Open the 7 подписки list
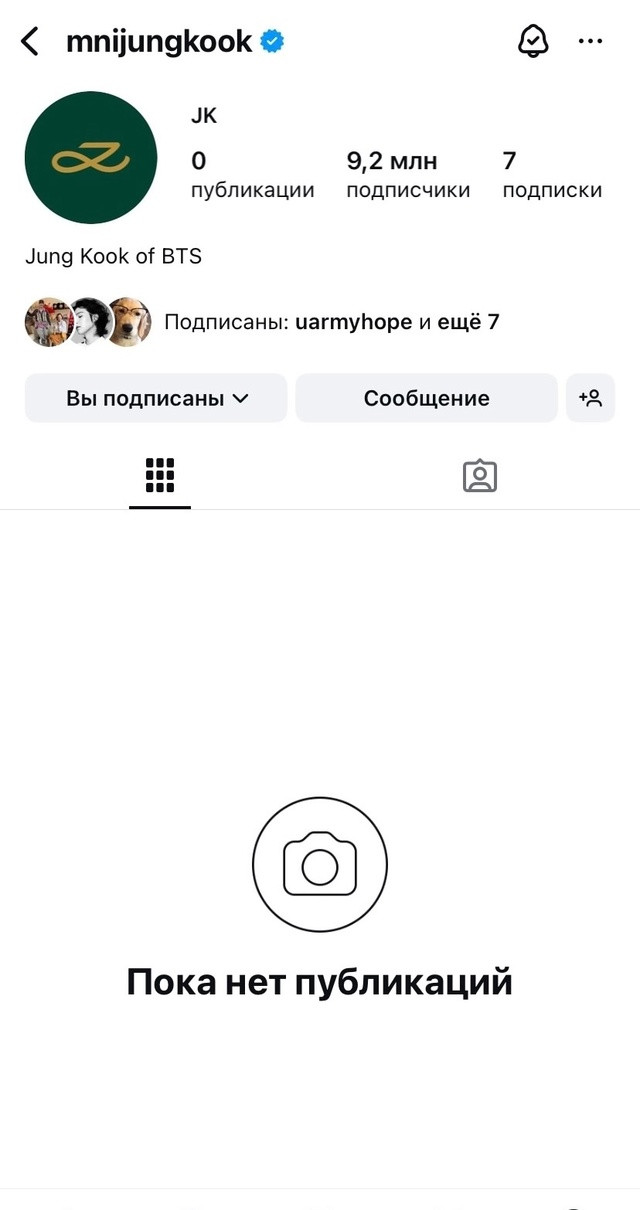Viewport: 640px width, 1210px height. pyautogui.click(x=552, y=175)
